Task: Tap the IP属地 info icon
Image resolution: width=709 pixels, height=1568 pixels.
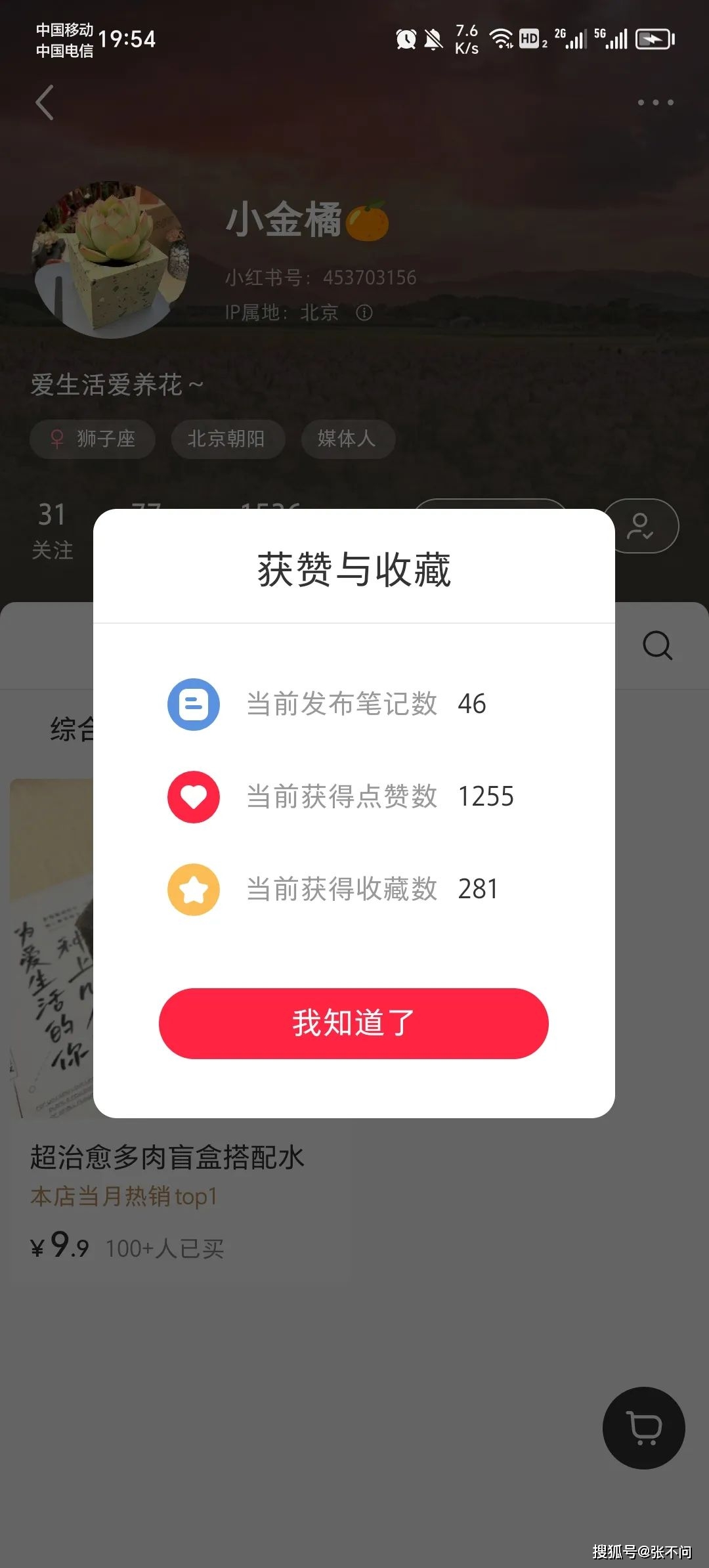Action: coord(364,313)
